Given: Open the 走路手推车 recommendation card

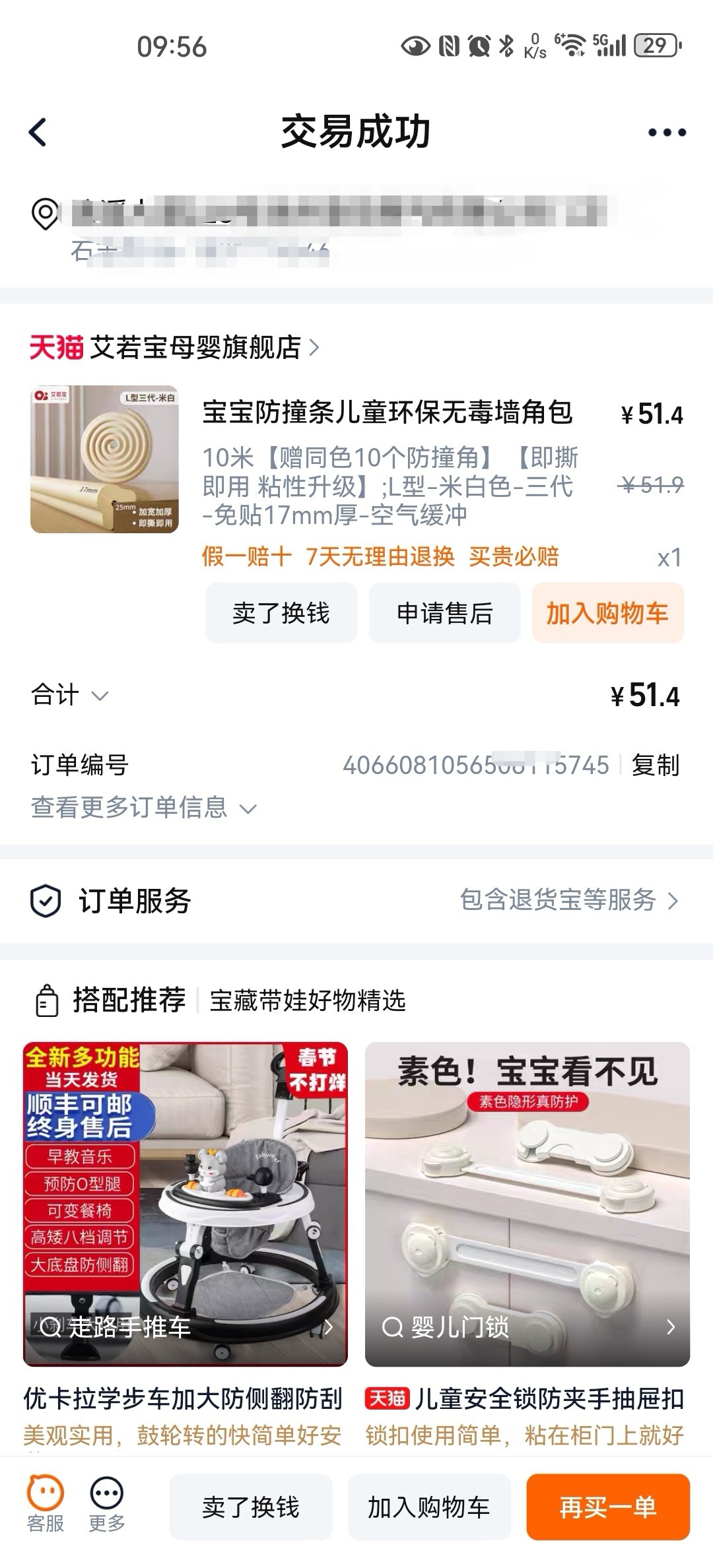Looking at the screenshot, I should [185, 1204].
